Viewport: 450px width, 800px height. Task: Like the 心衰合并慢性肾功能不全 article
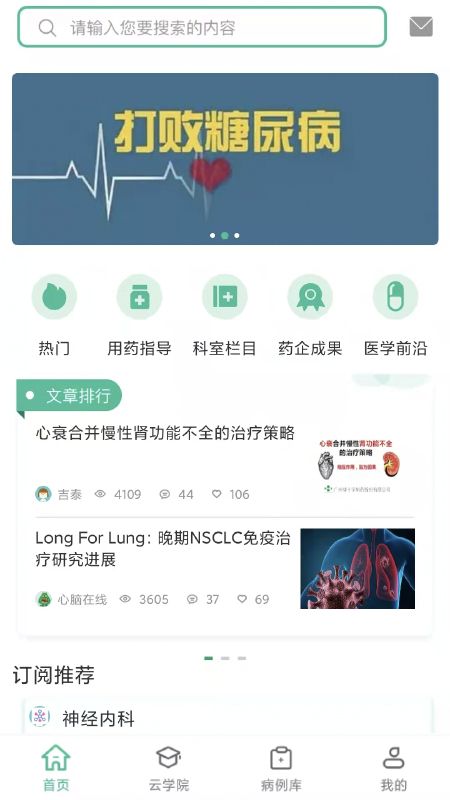click(x=231, y=494)
